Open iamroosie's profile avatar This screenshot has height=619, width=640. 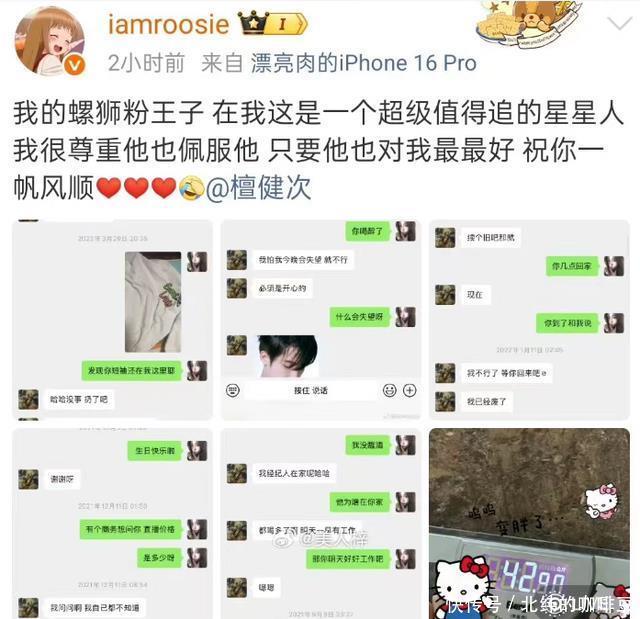pyautogui.click(x=48, y=40)
